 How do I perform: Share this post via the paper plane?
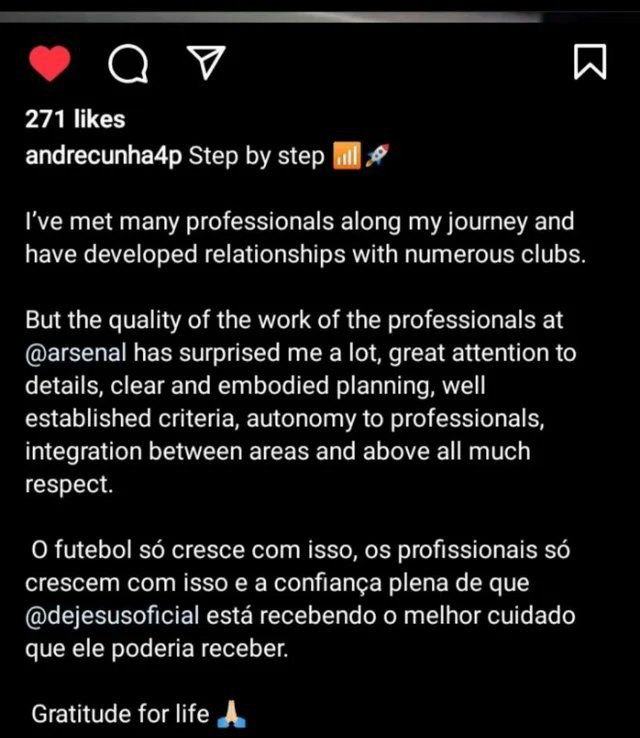coord(205,62)
